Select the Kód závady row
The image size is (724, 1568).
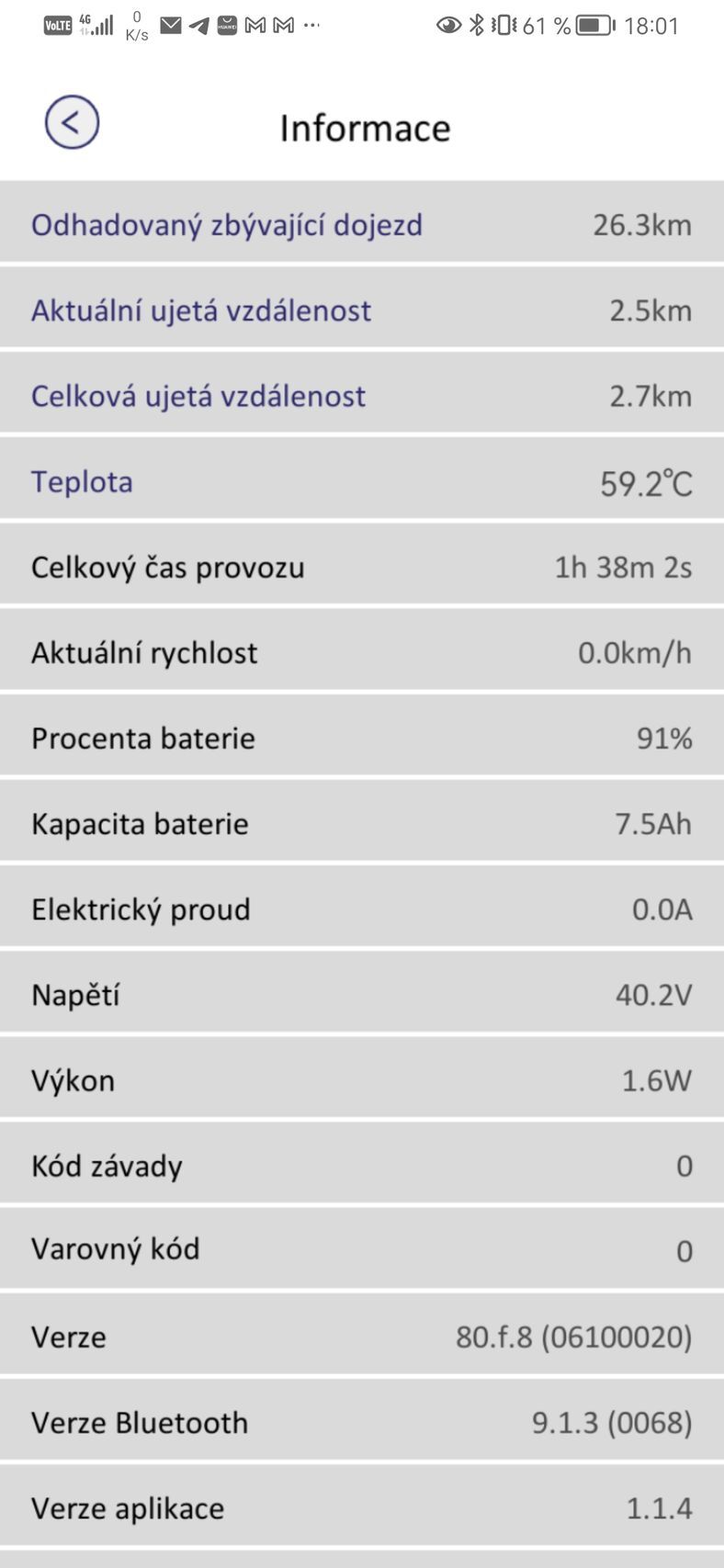point(362,1165)
